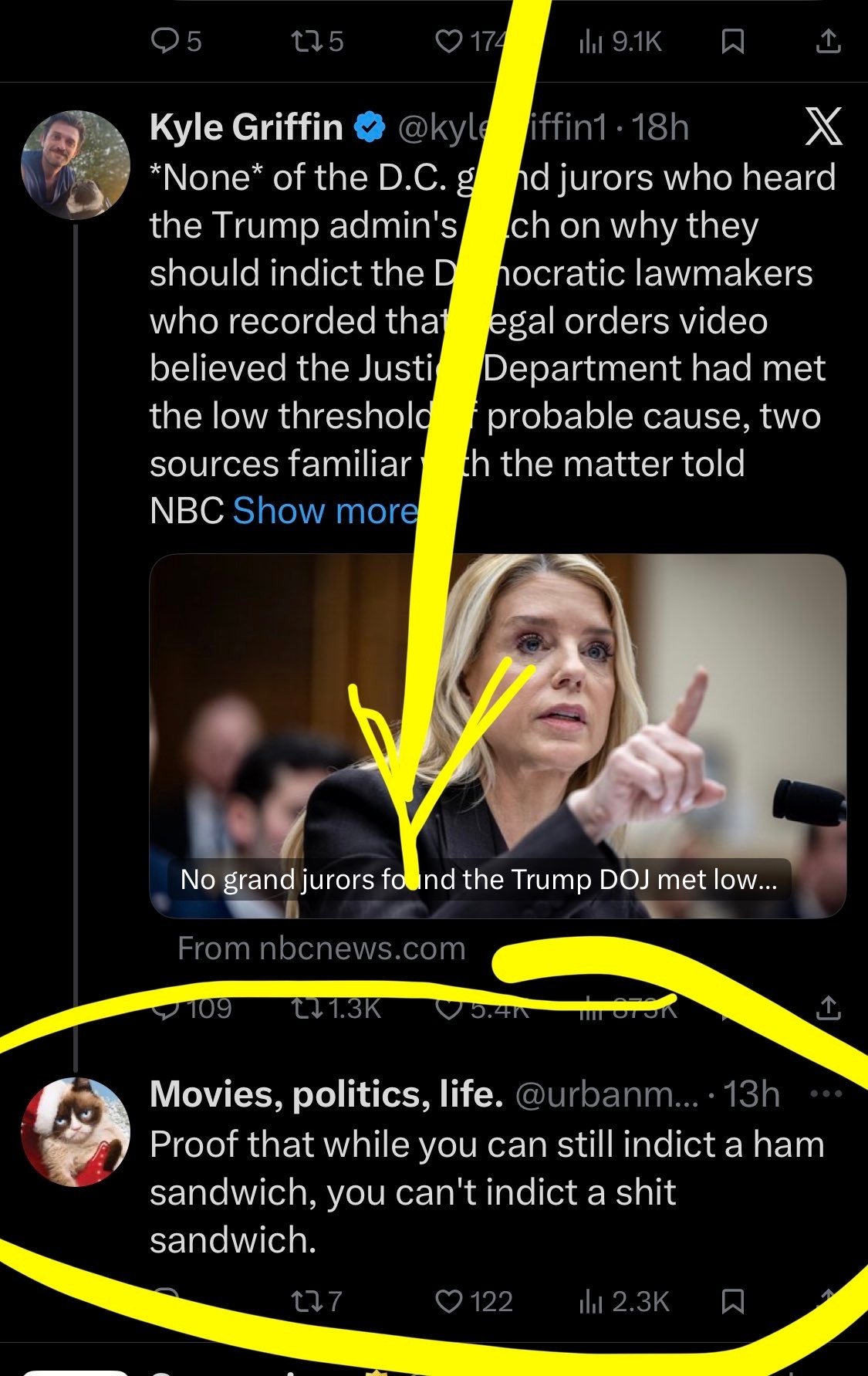The height and width of the screenshot is (1376, 868).
Task: Share Kyle Griffin's post
Action: click(x=828, y=1007)
